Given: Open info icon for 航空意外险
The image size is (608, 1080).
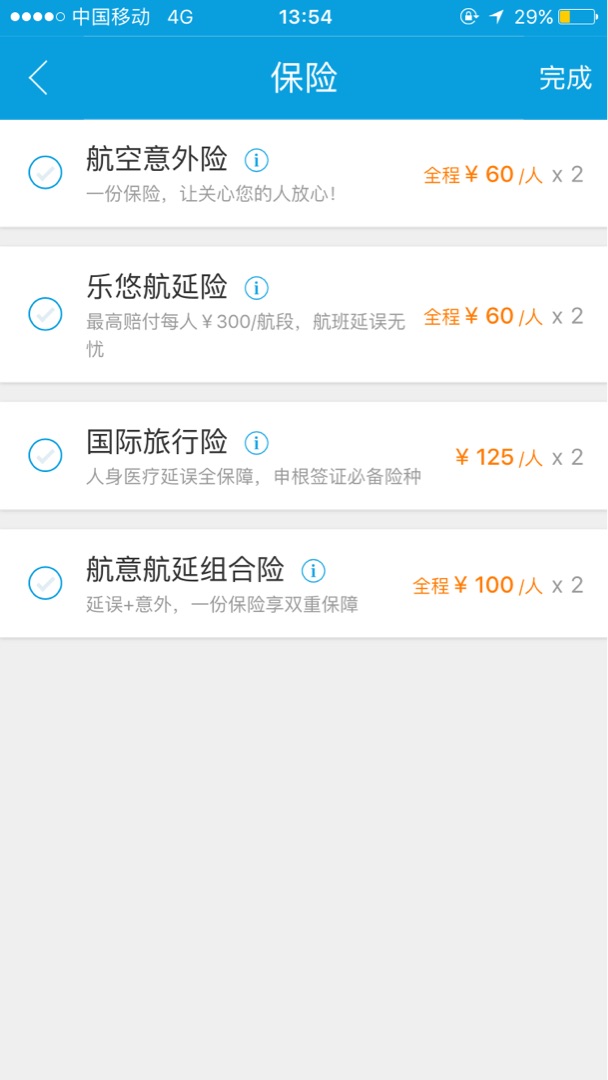Looking at the screenshot, I should tap(256, 160).
